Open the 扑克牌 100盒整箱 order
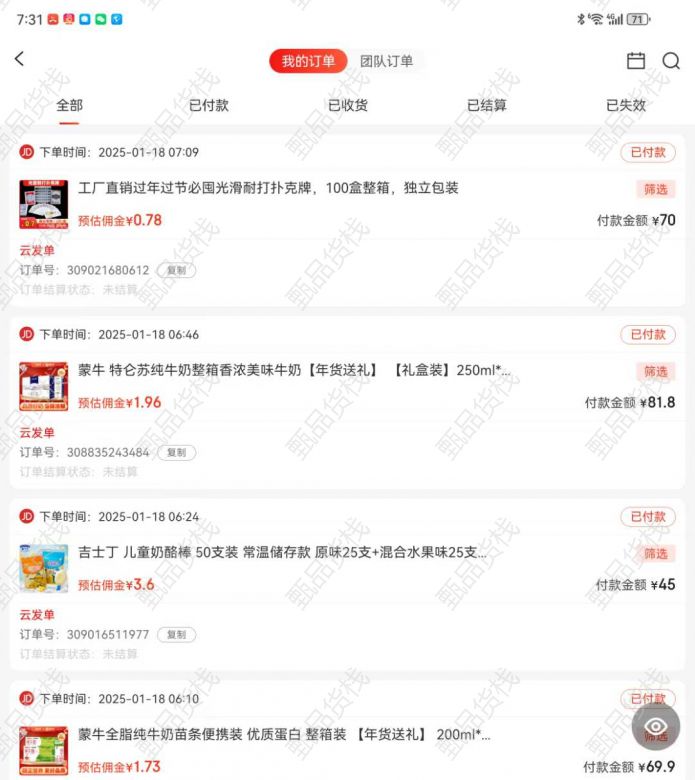The image size is (695, 780). pyautogui.click(x=268, y=188)
